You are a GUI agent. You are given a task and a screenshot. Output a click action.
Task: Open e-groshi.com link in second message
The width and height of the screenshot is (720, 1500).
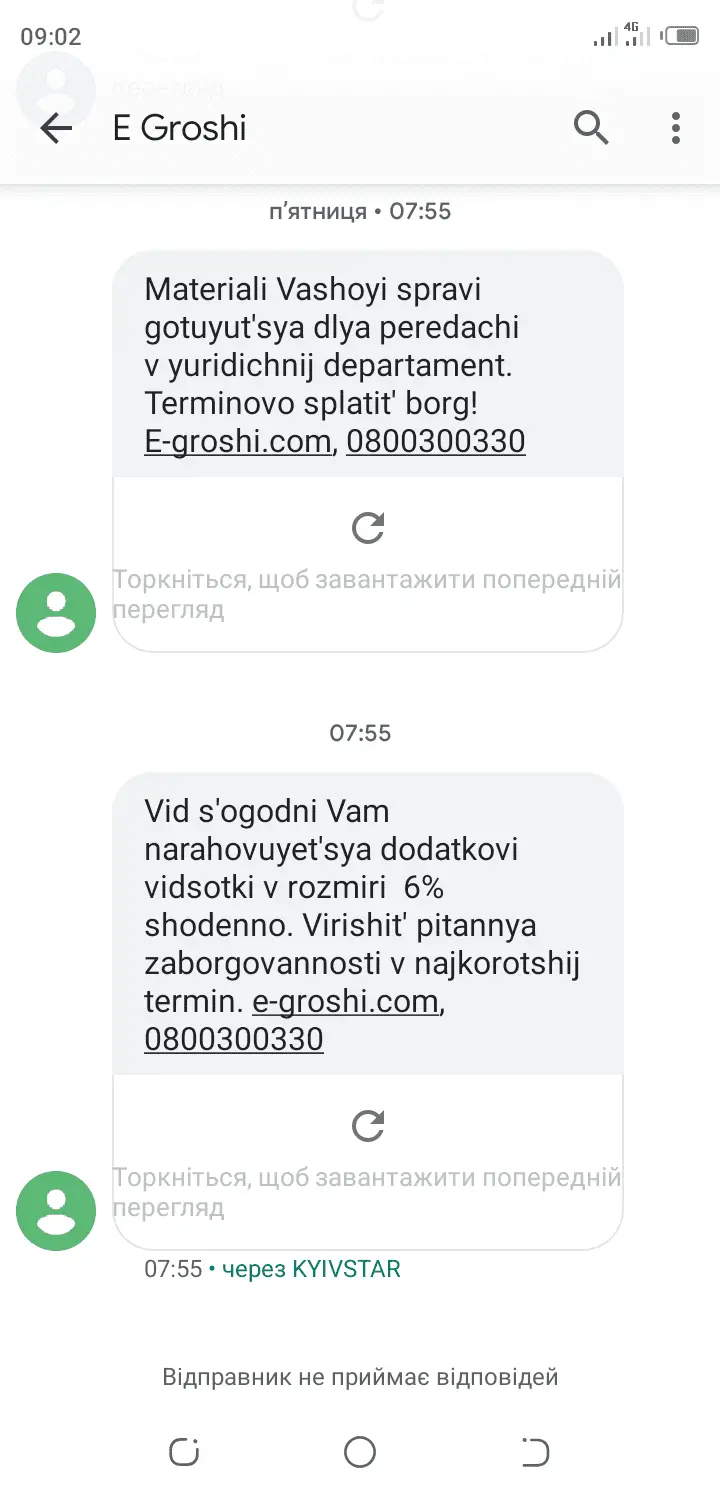345,1001
